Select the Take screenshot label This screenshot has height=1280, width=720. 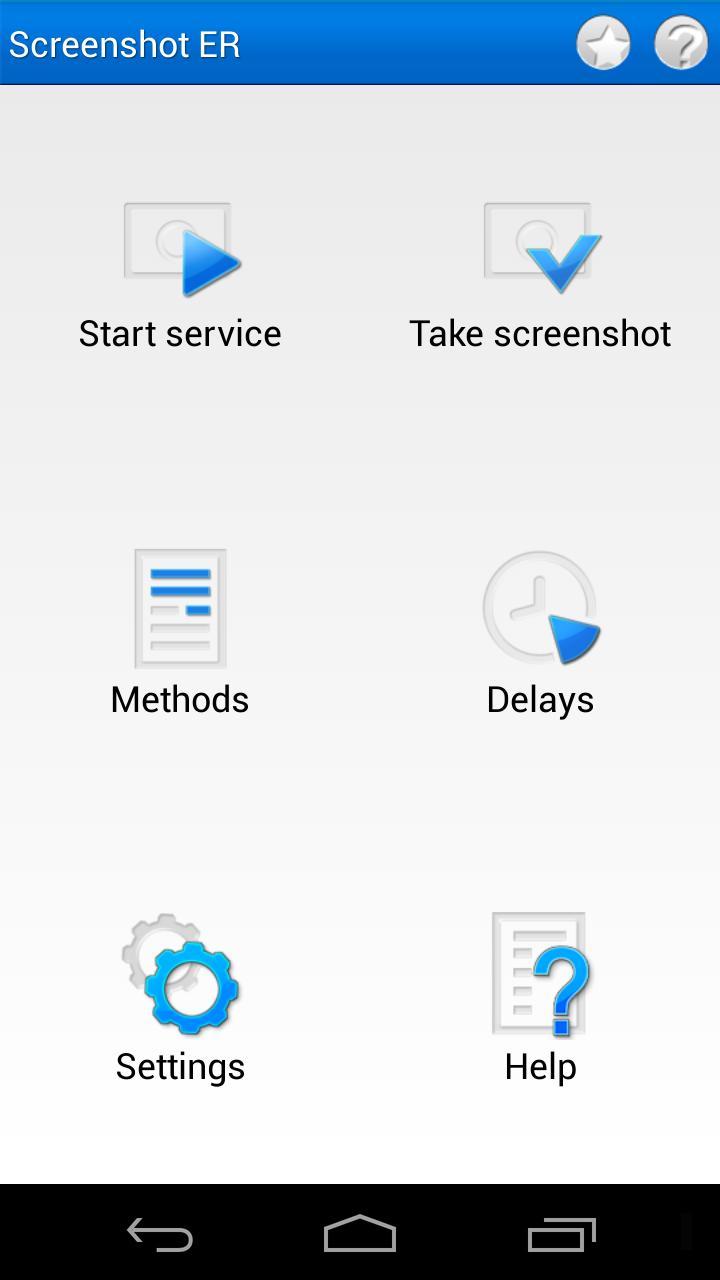[540, 333]
